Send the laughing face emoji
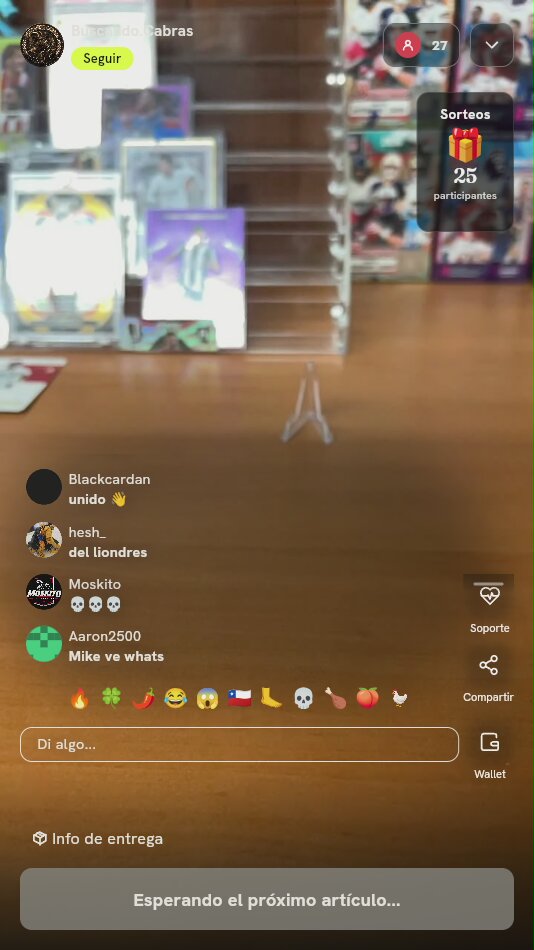Image resolution: width=534 pixels, height=950 pixels. [x=175, y=698]
